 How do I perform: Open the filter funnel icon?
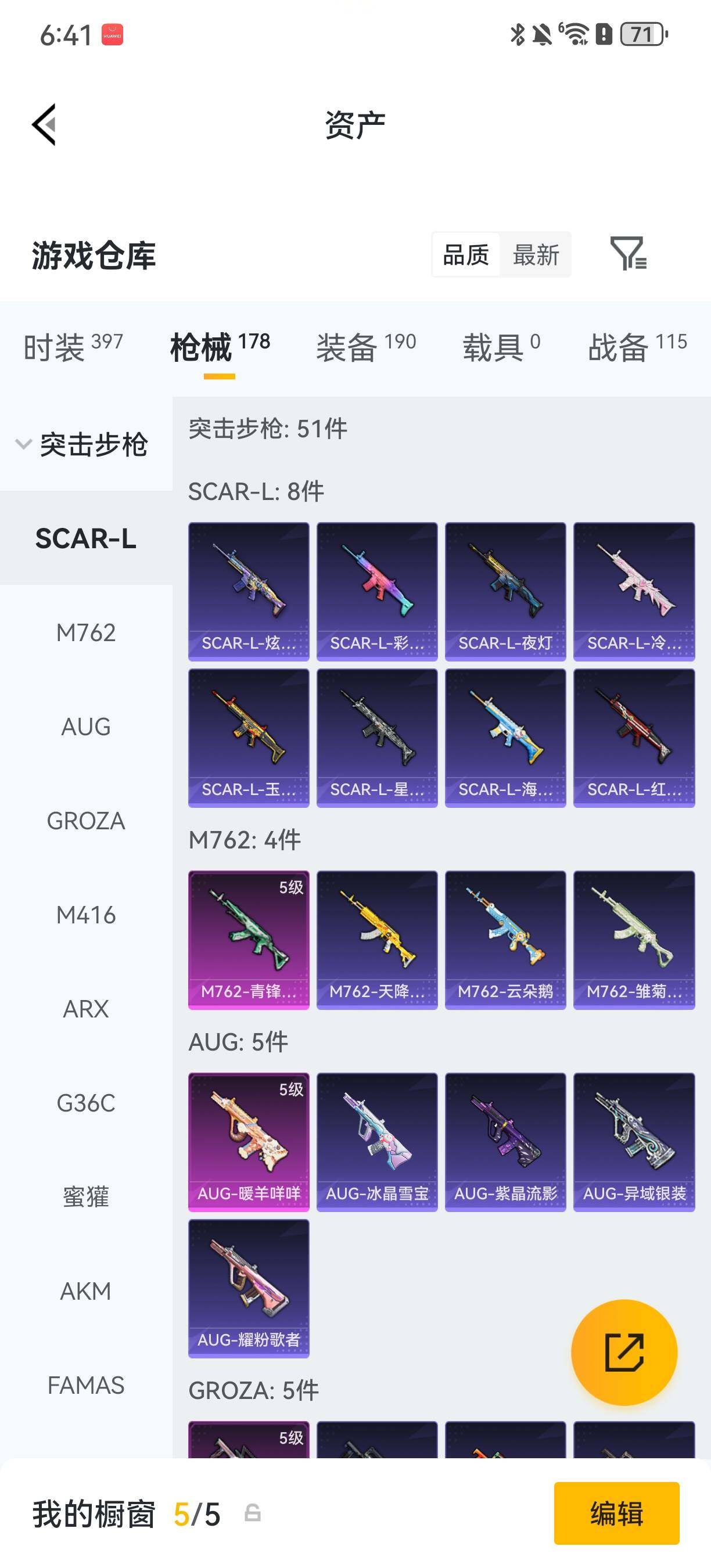pos(628,253)
